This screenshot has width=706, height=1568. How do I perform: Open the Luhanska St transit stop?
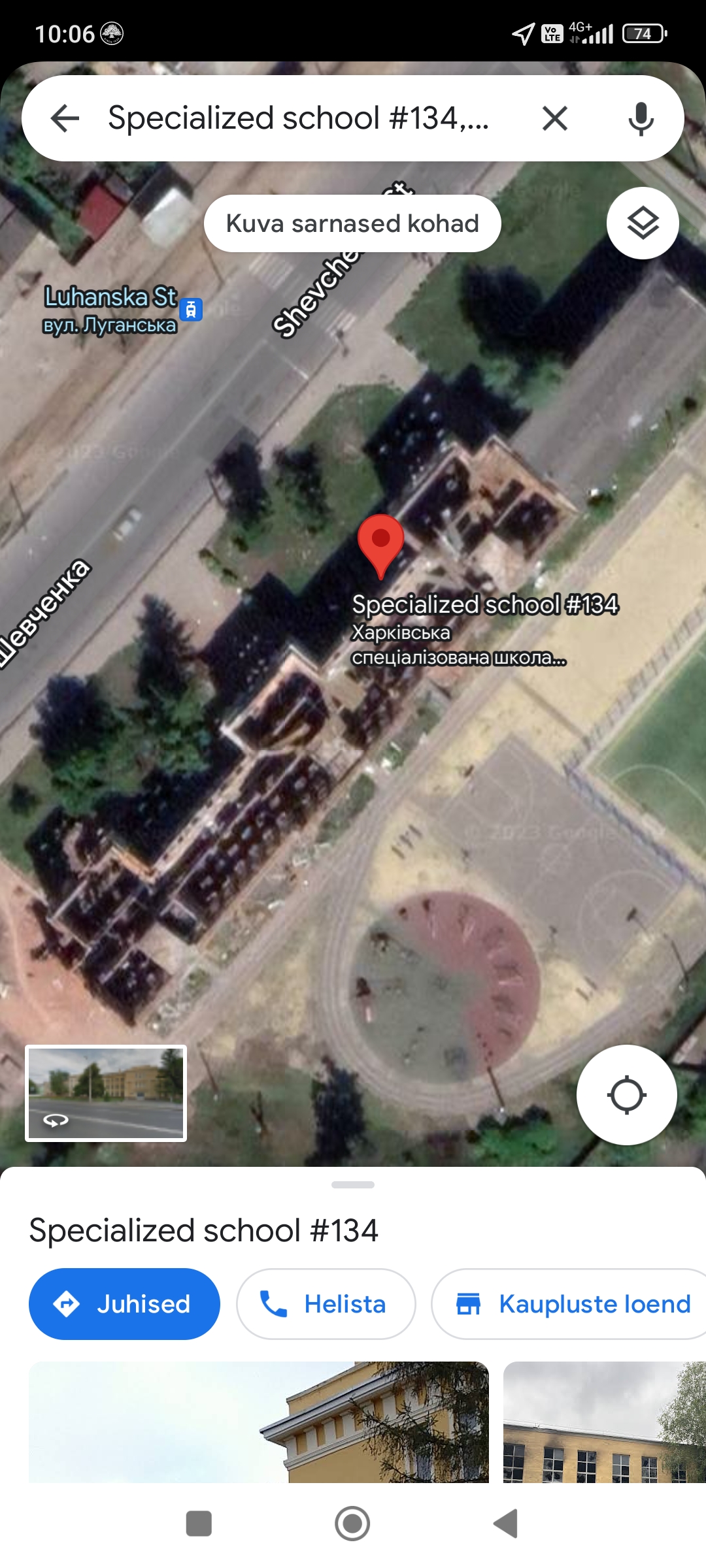click(x=191, y=309)
